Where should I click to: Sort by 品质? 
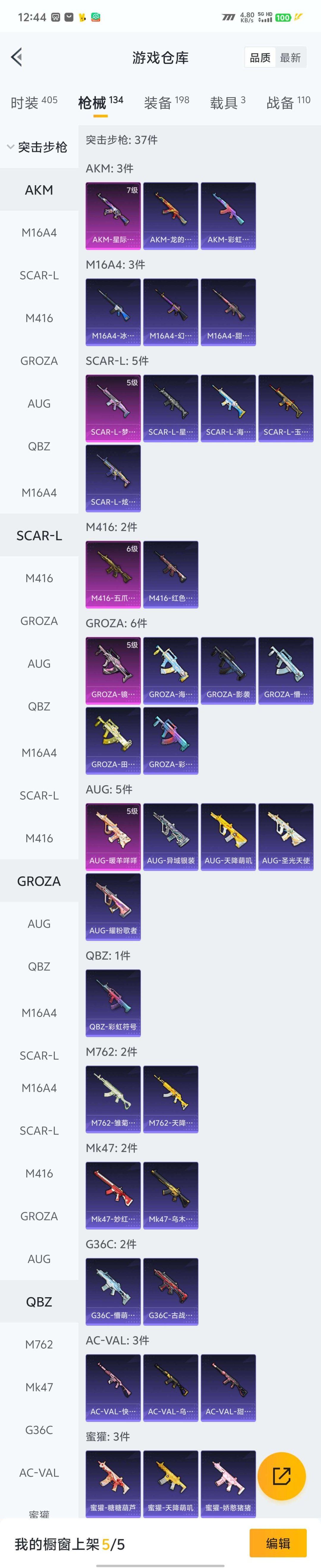[260, 58]
